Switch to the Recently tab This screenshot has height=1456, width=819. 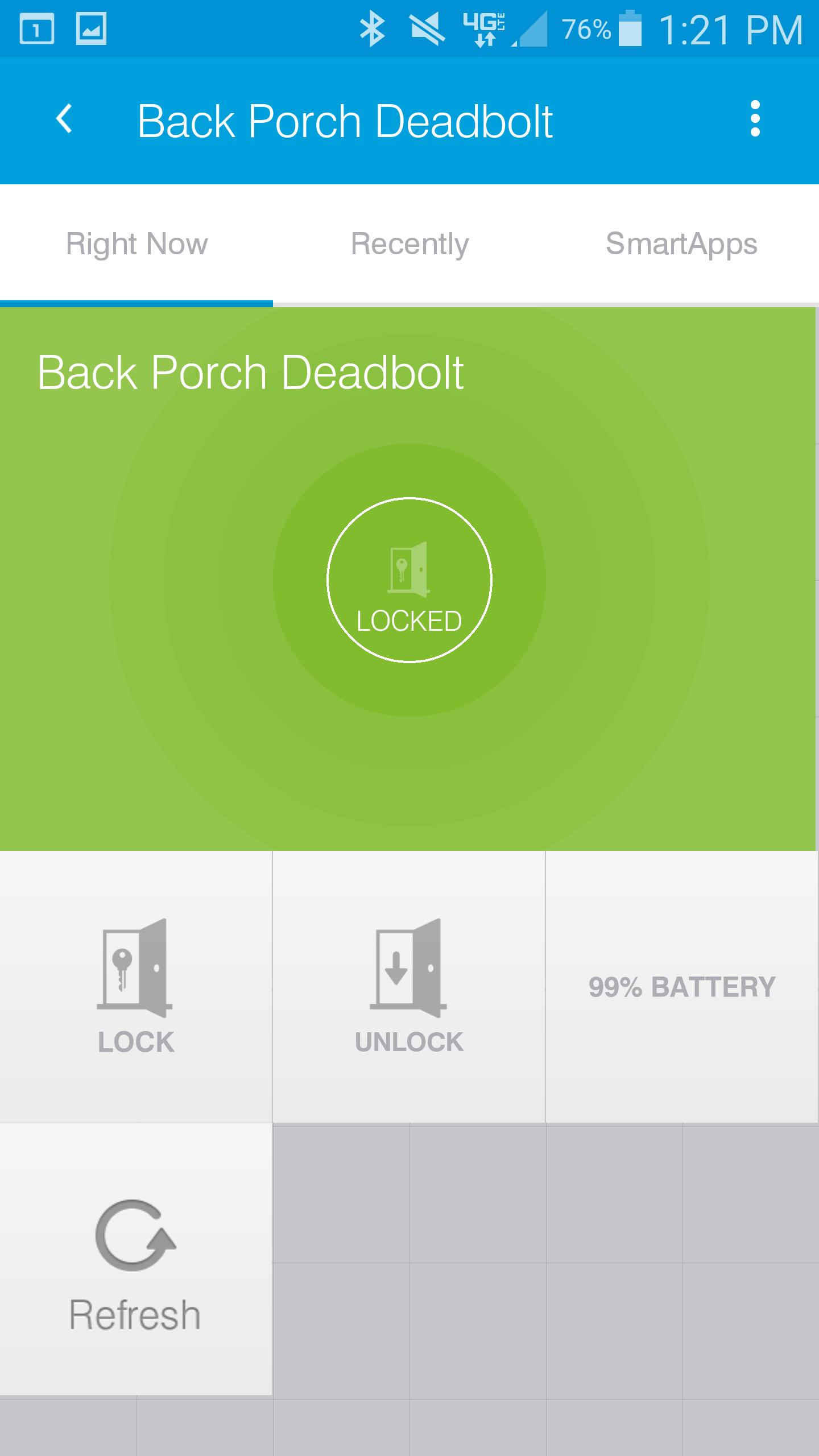coord(409,245)
